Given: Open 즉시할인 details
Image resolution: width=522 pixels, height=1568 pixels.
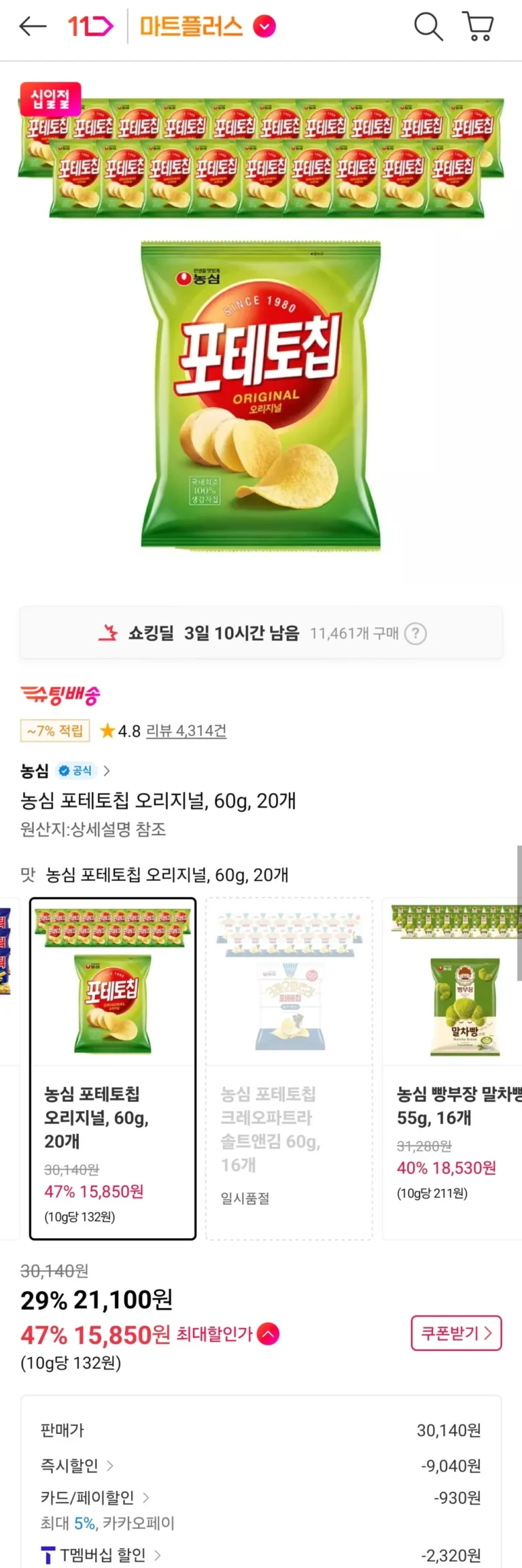Looking at the screenshot, I should pos(77,1465).
